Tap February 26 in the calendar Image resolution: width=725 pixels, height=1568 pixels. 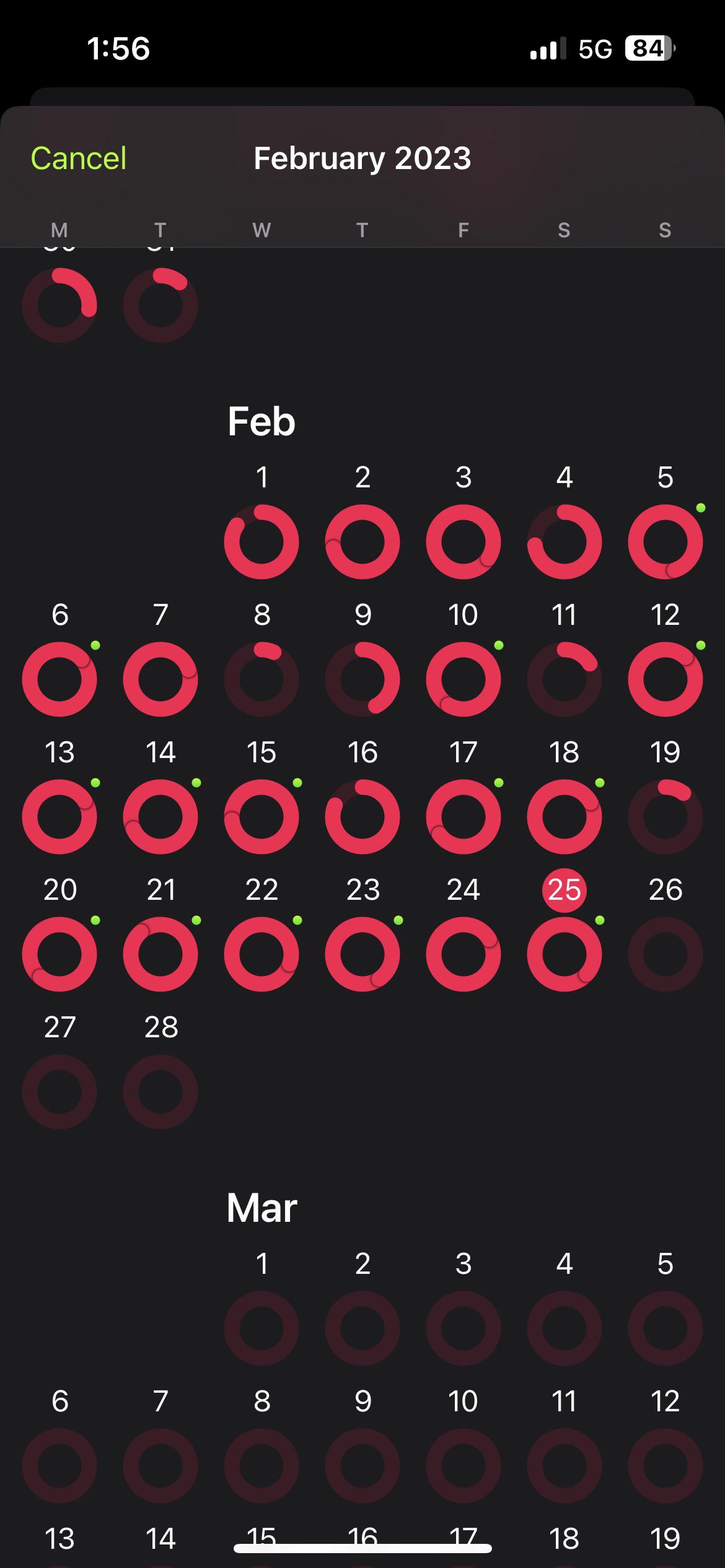[665, 954]
